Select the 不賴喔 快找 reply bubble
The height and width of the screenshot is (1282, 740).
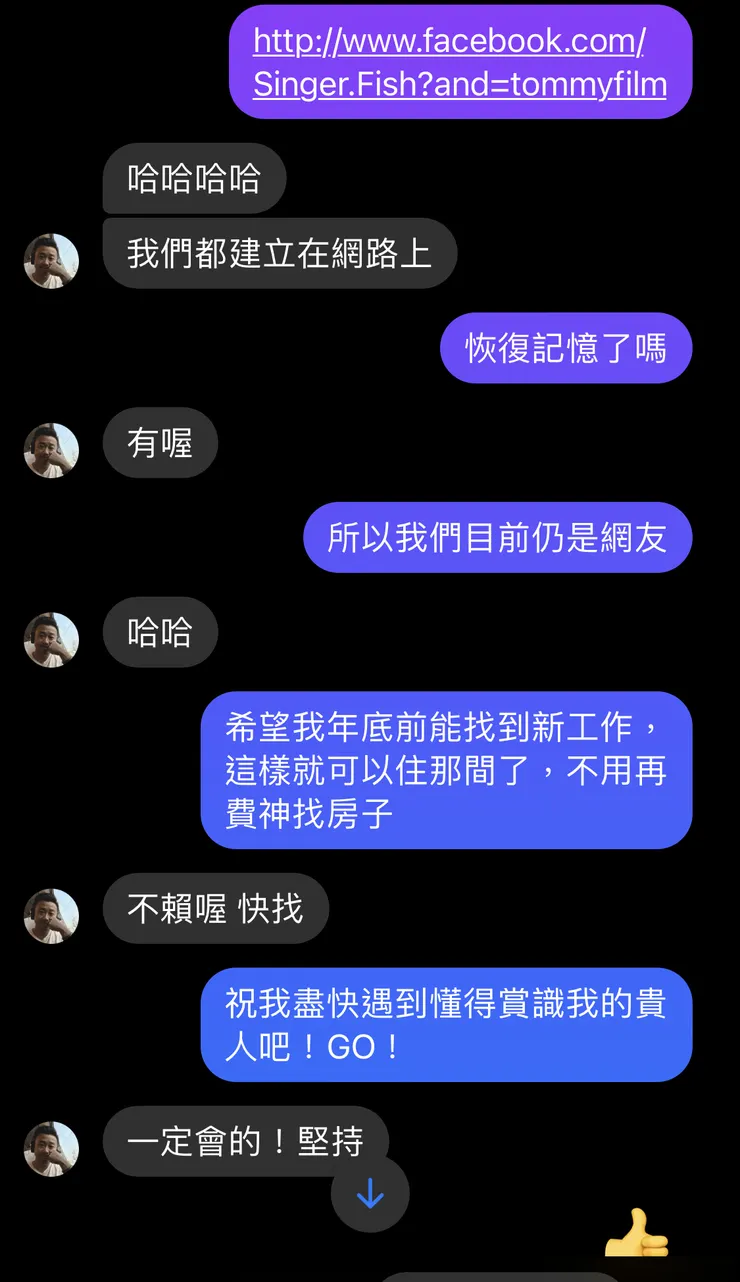coord(216,908)
